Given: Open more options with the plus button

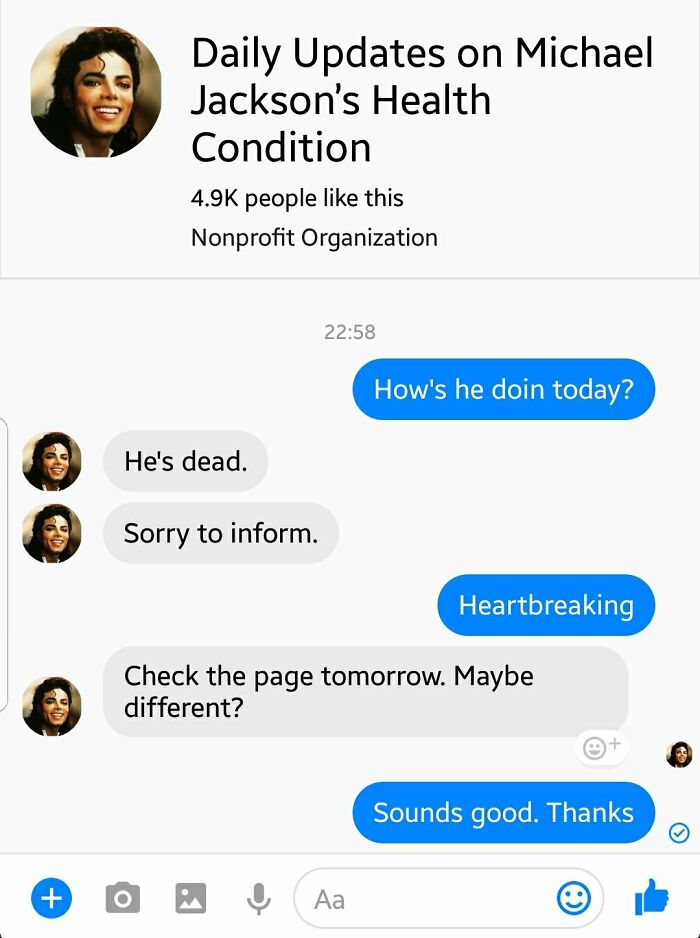Looking at the screenshot, I should click(x=51, y=898).
